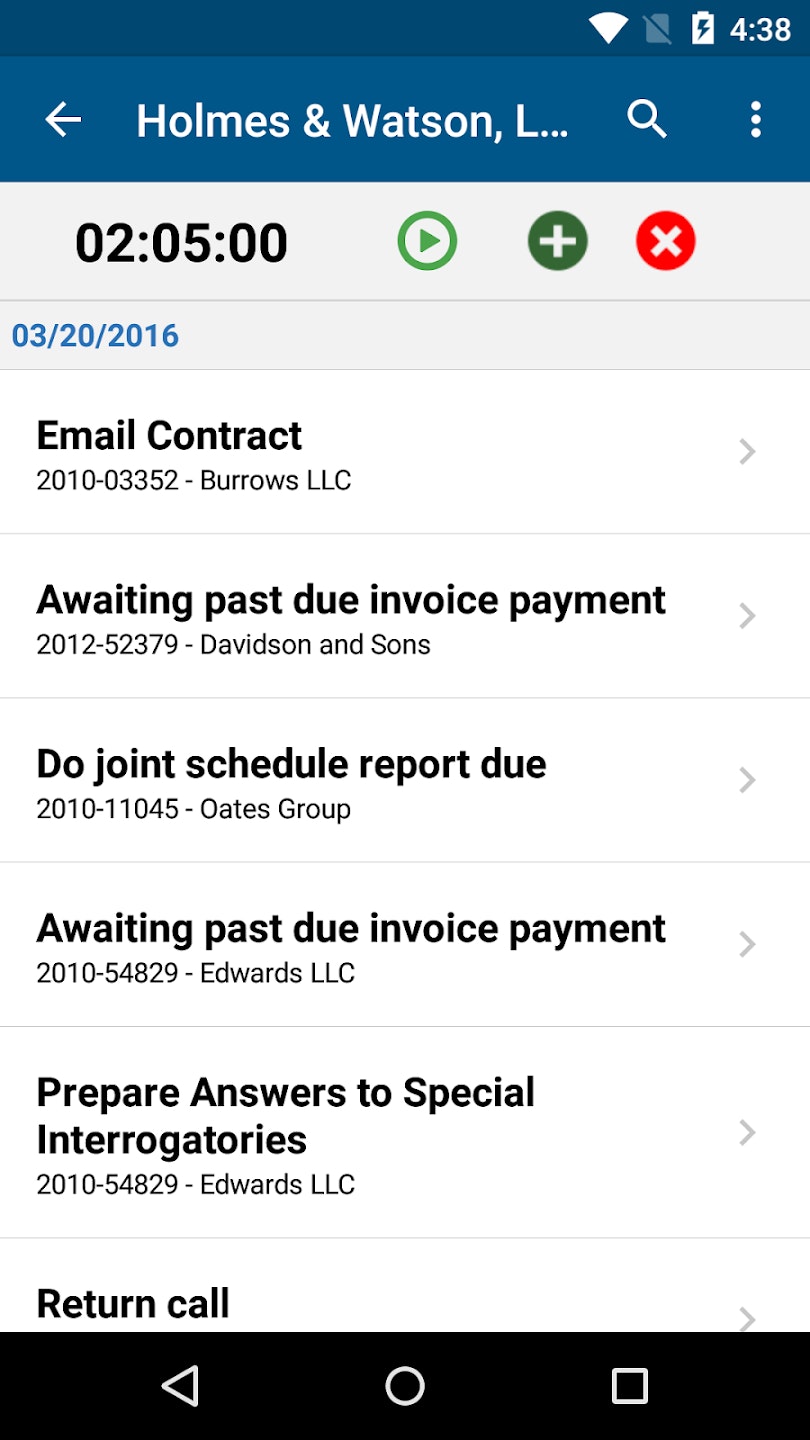Viewport: 810px width, 1440px height.
Task: Open the Email Contract task
Action: (400, 452)
